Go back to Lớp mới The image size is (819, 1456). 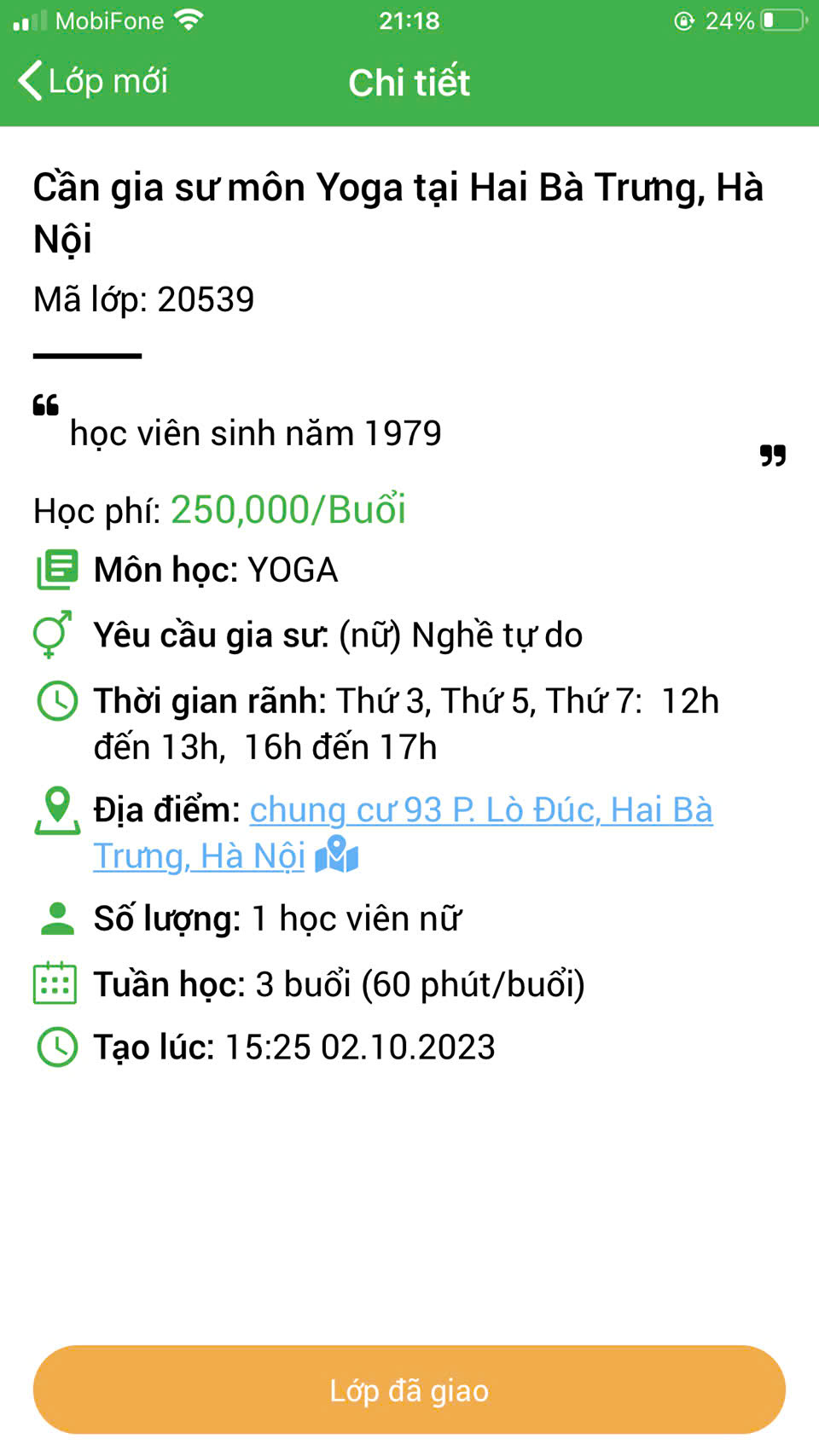[x=92, y=82]
